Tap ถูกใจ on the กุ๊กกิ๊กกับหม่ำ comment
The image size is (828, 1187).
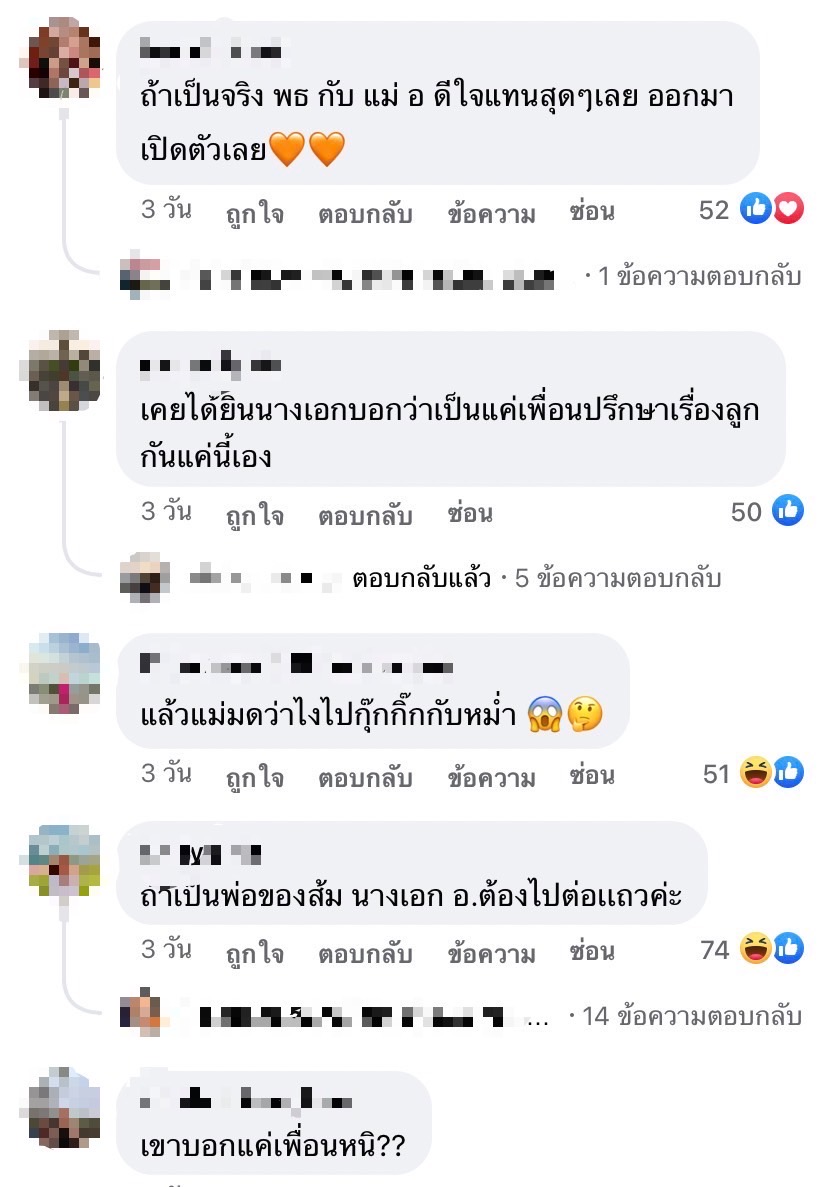[254, 777]
